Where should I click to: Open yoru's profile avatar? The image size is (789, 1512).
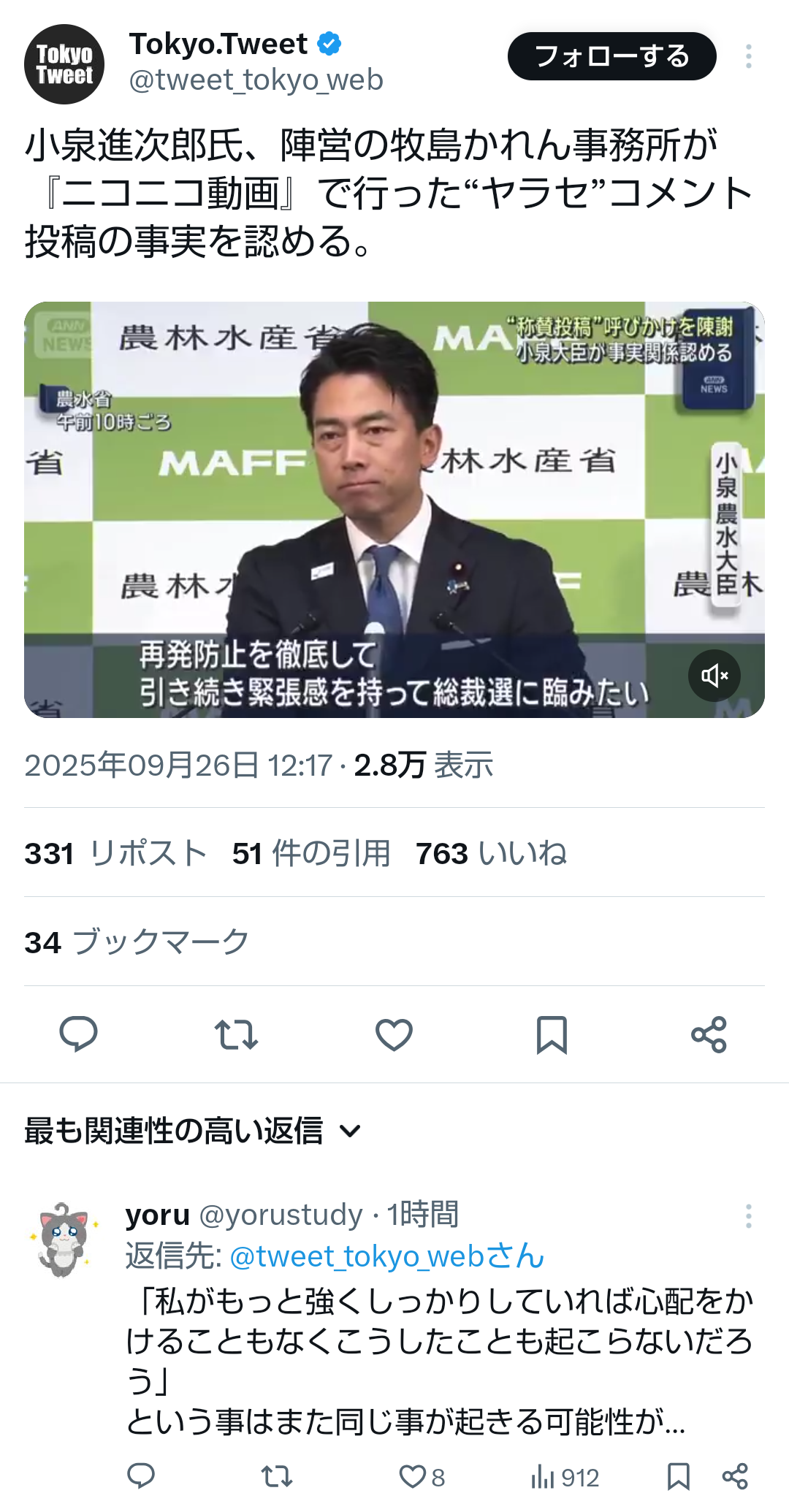(64, 1240)
